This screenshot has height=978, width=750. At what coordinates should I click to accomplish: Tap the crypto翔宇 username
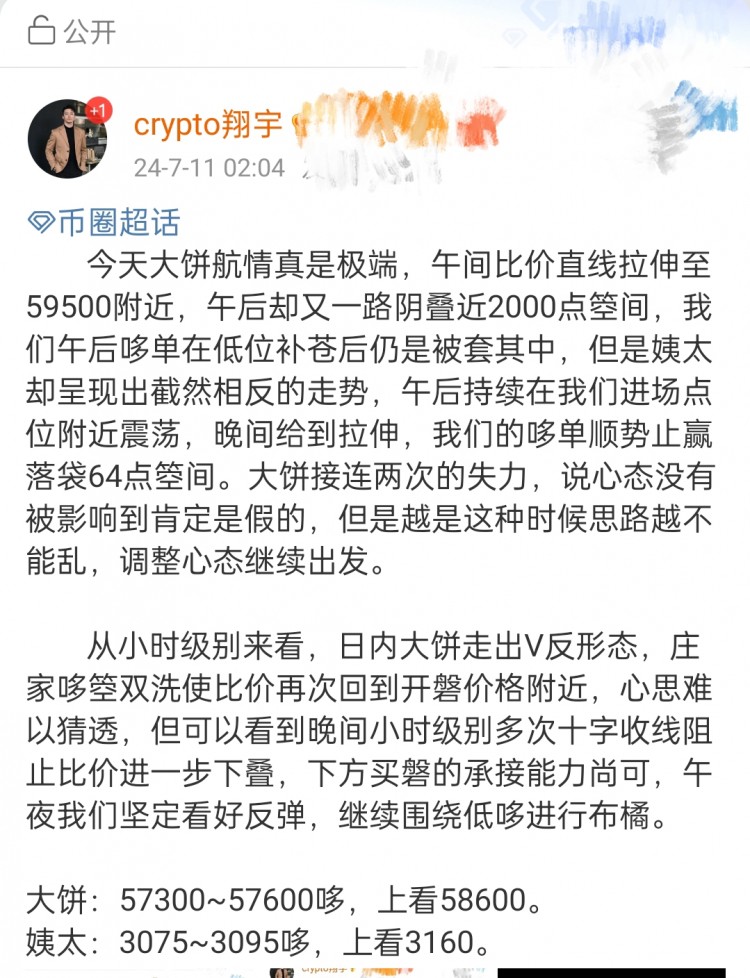[x=208, y=124]
